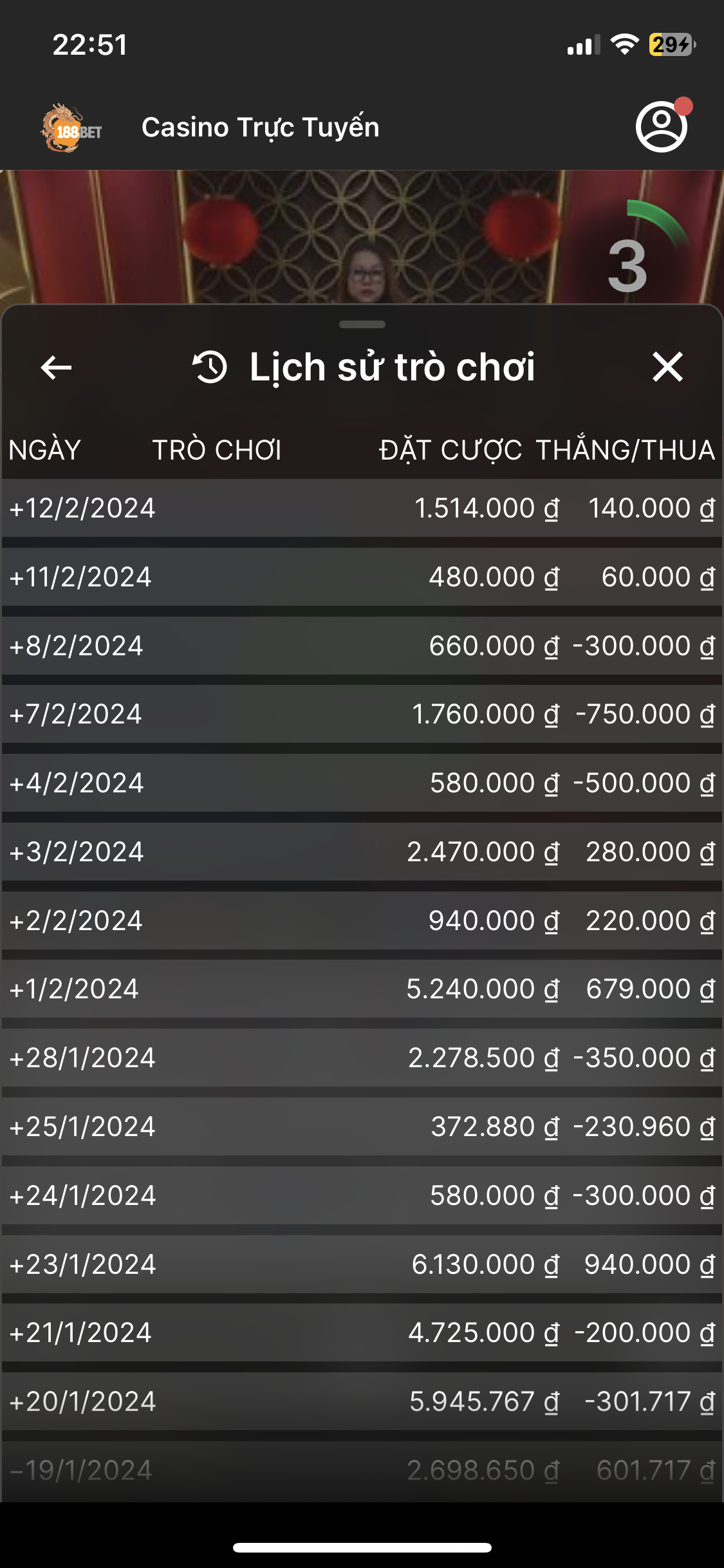This screenshot has width=724, height=1568.
Task: Go back from game history
Action: [x=56, y=368]
